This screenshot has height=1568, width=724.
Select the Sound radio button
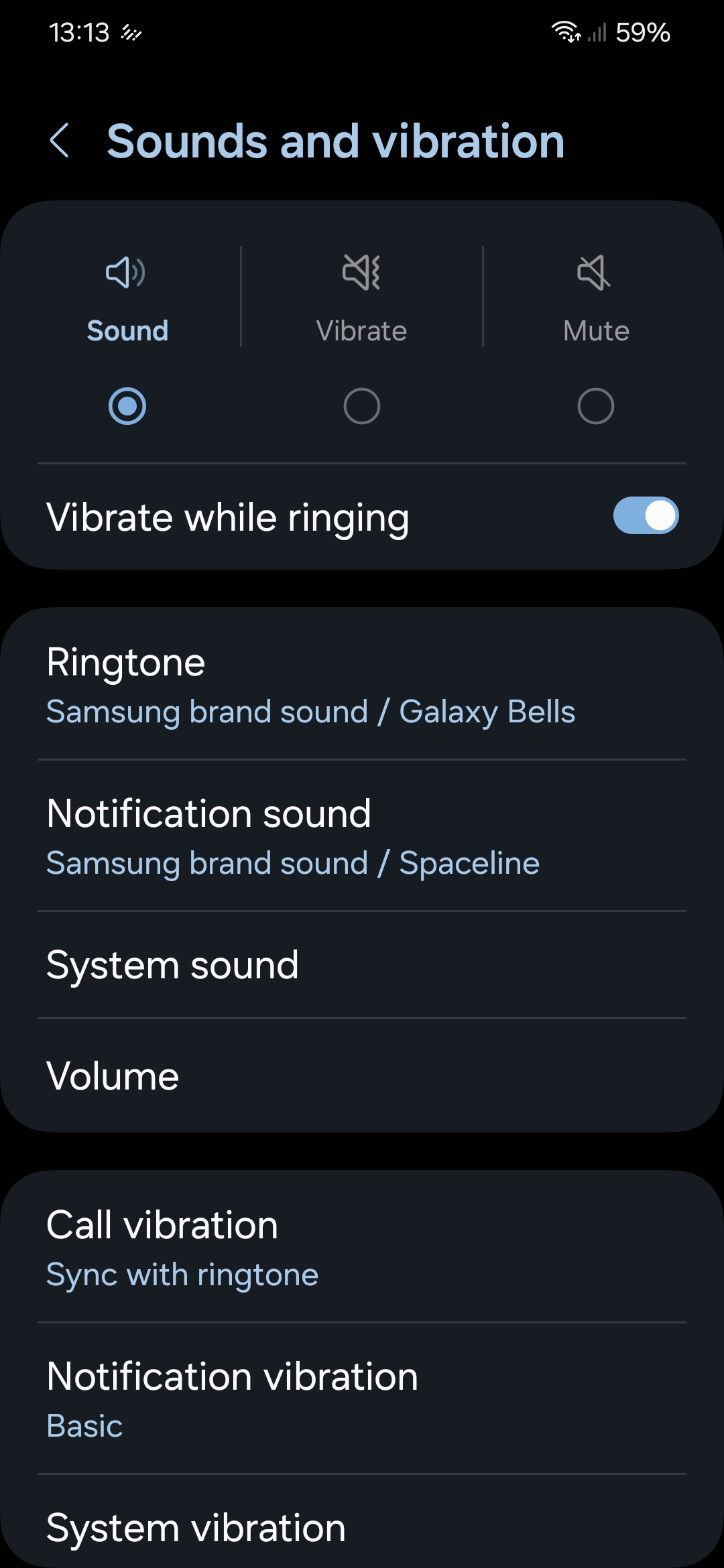127,406
